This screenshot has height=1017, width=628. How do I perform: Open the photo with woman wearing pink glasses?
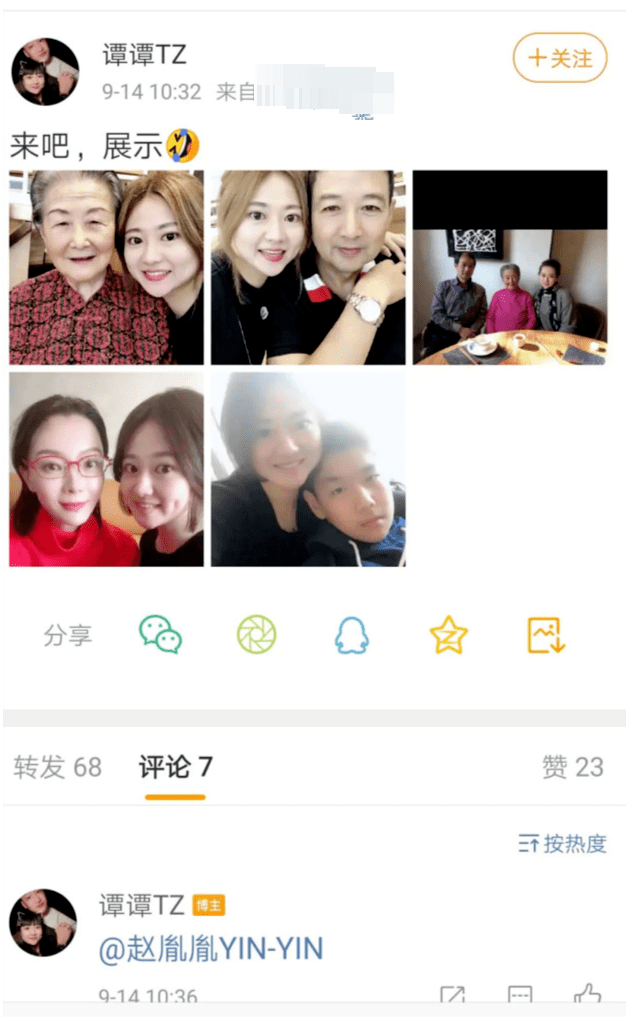(106, 469)
